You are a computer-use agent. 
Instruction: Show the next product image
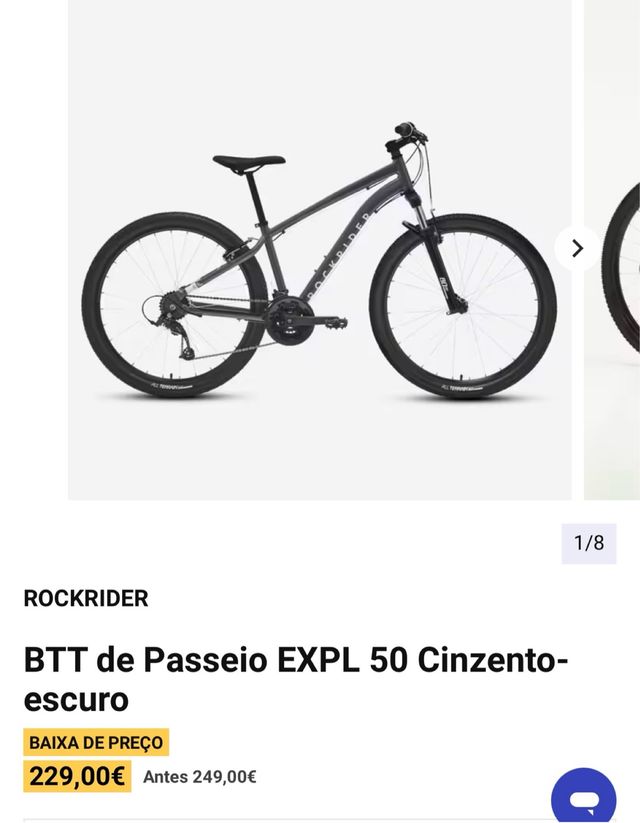pyautogui.click(x=577, y=249)
